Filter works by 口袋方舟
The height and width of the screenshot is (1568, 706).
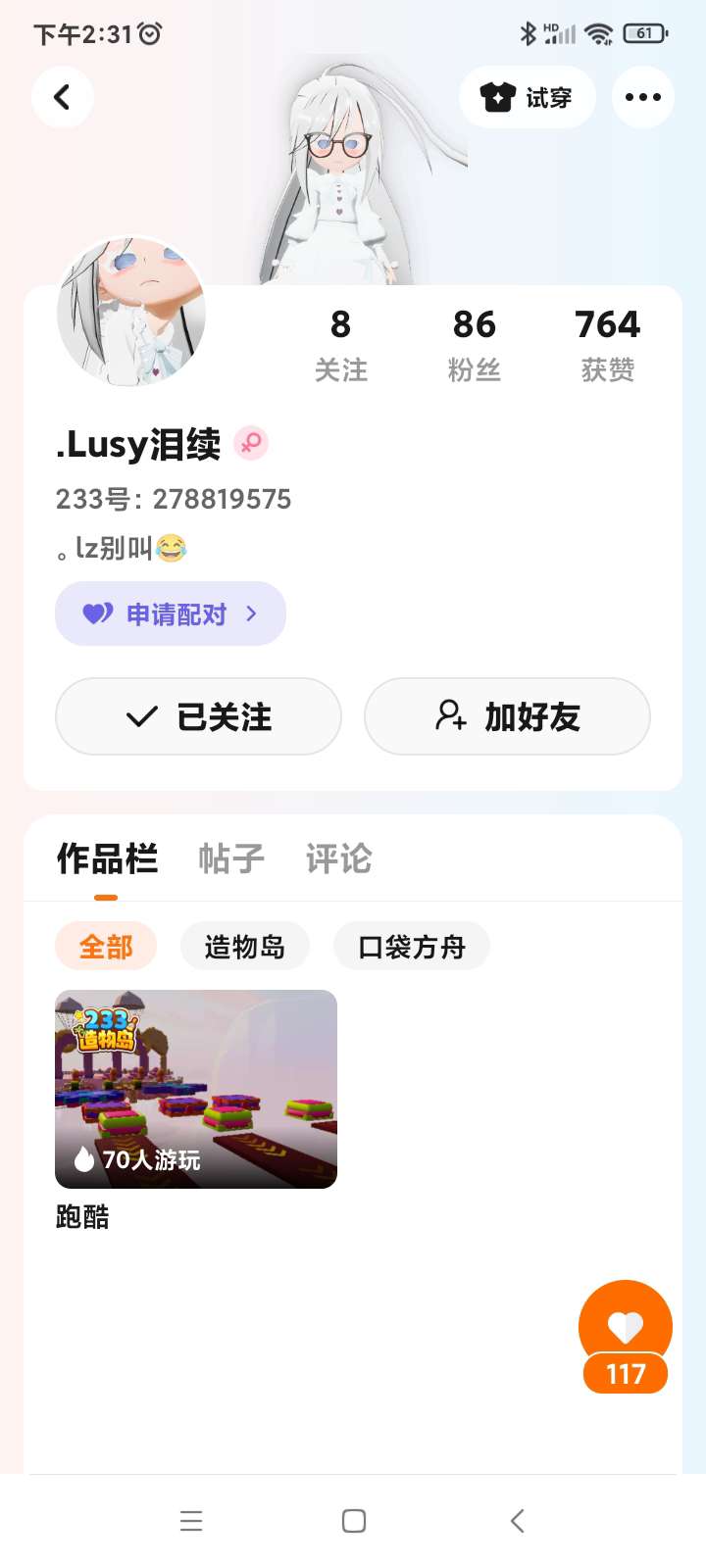click(x=411, y=947)
